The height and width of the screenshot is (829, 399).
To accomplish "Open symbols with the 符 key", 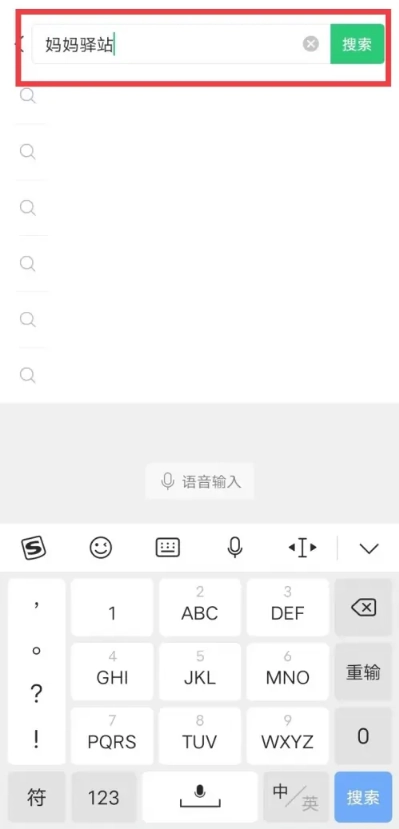I will tap(36, 797).
